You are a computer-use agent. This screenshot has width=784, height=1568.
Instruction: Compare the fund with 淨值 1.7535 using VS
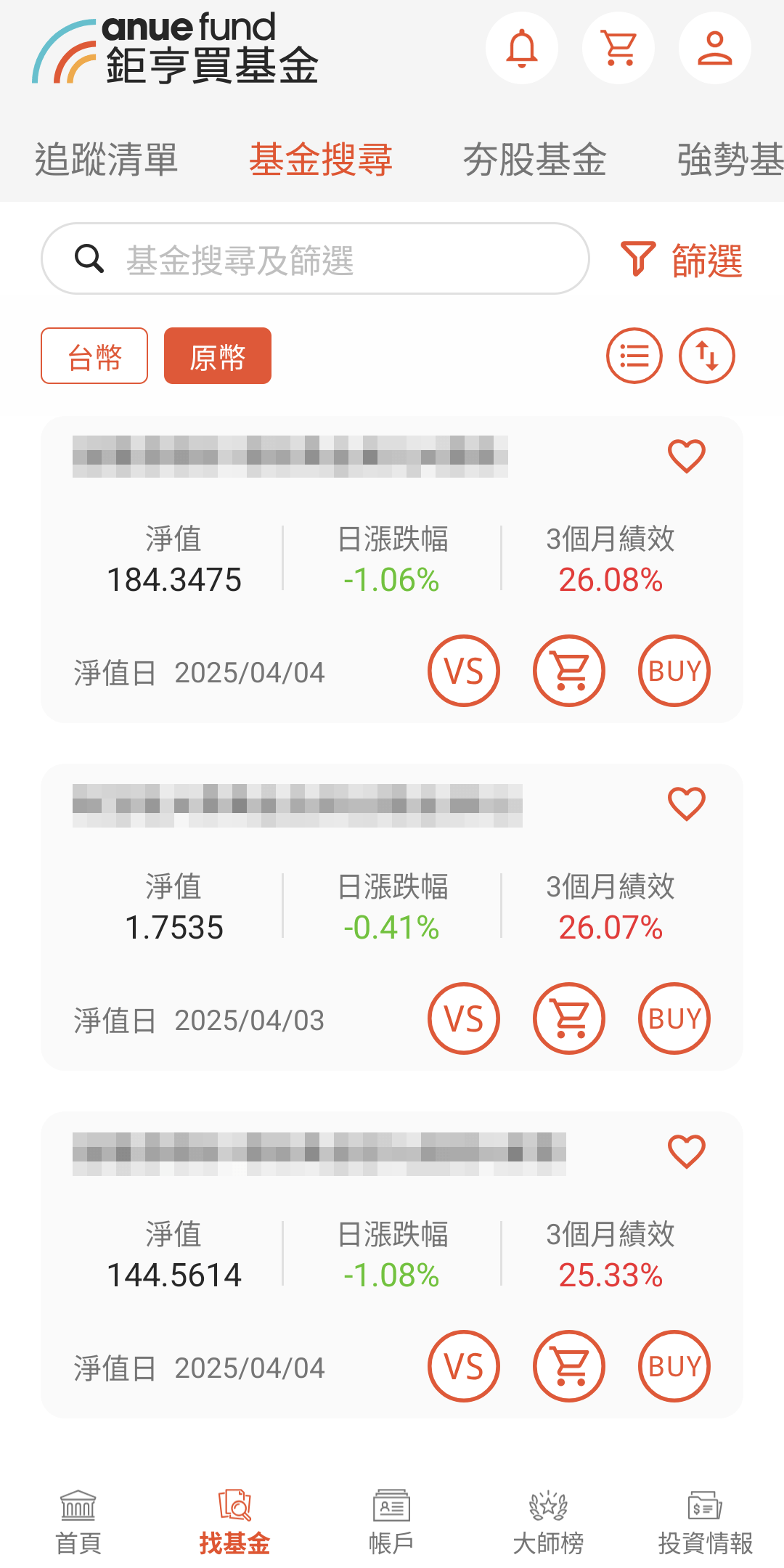pyautogui.click(x=464, y=1018)
